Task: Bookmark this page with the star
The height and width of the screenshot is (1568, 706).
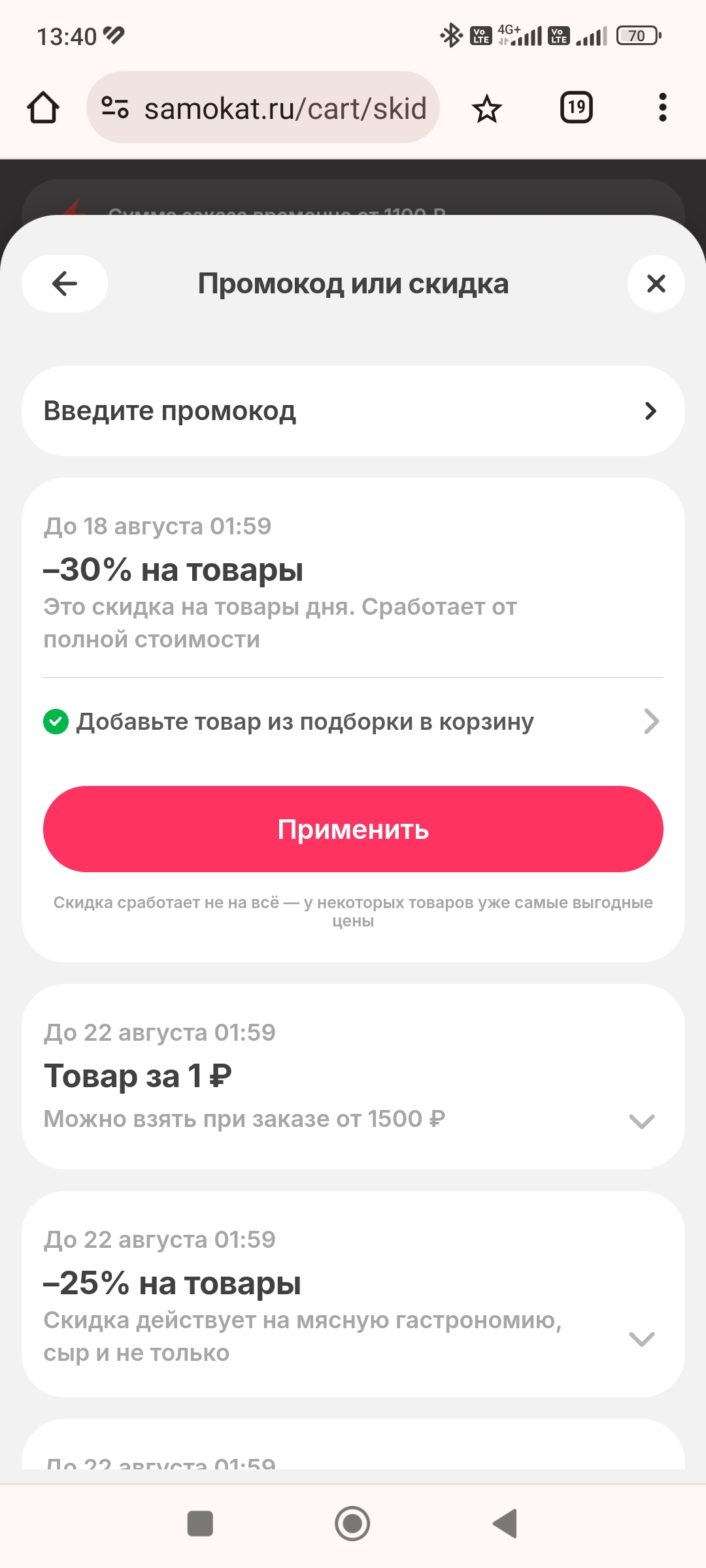Action: (486, 108)
